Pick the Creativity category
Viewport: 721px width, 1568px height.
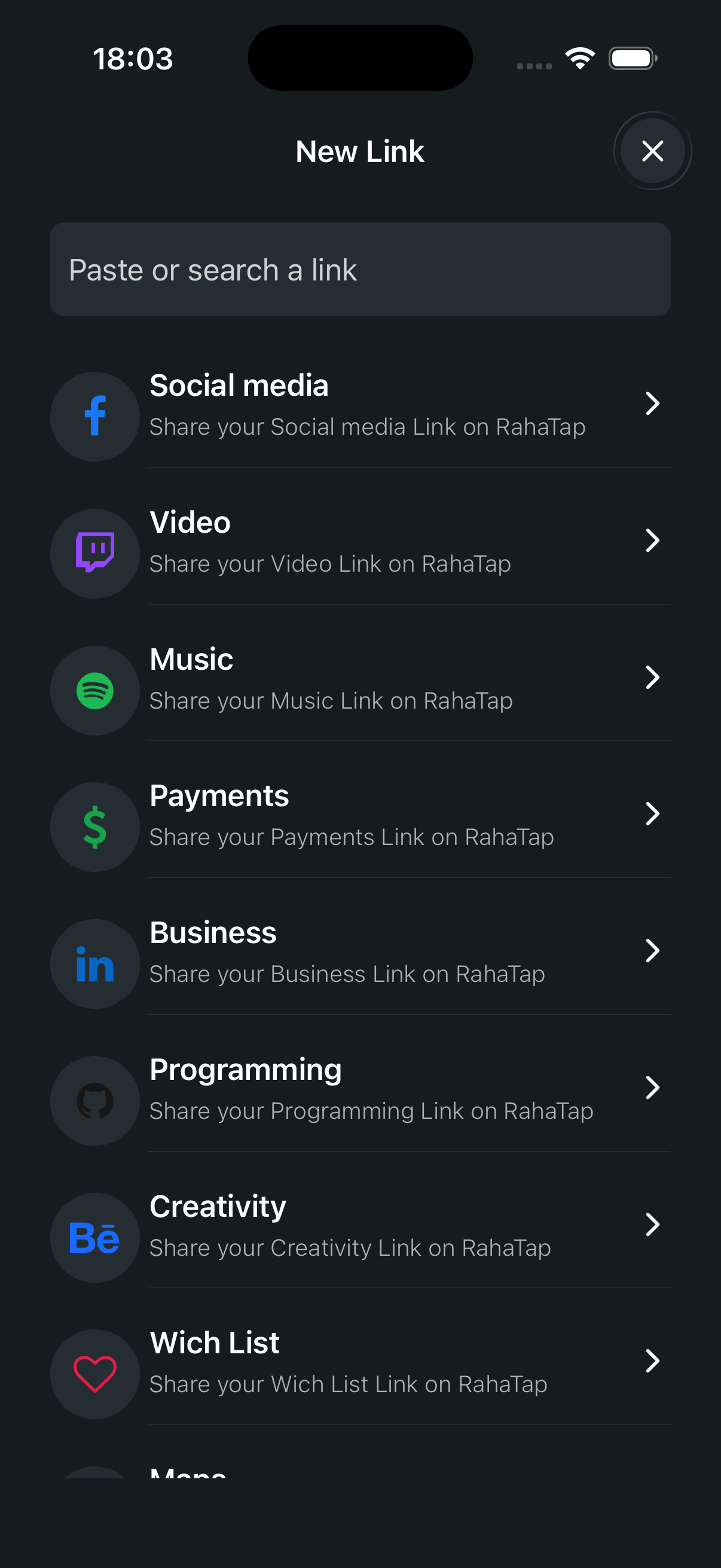(360, 1226)
